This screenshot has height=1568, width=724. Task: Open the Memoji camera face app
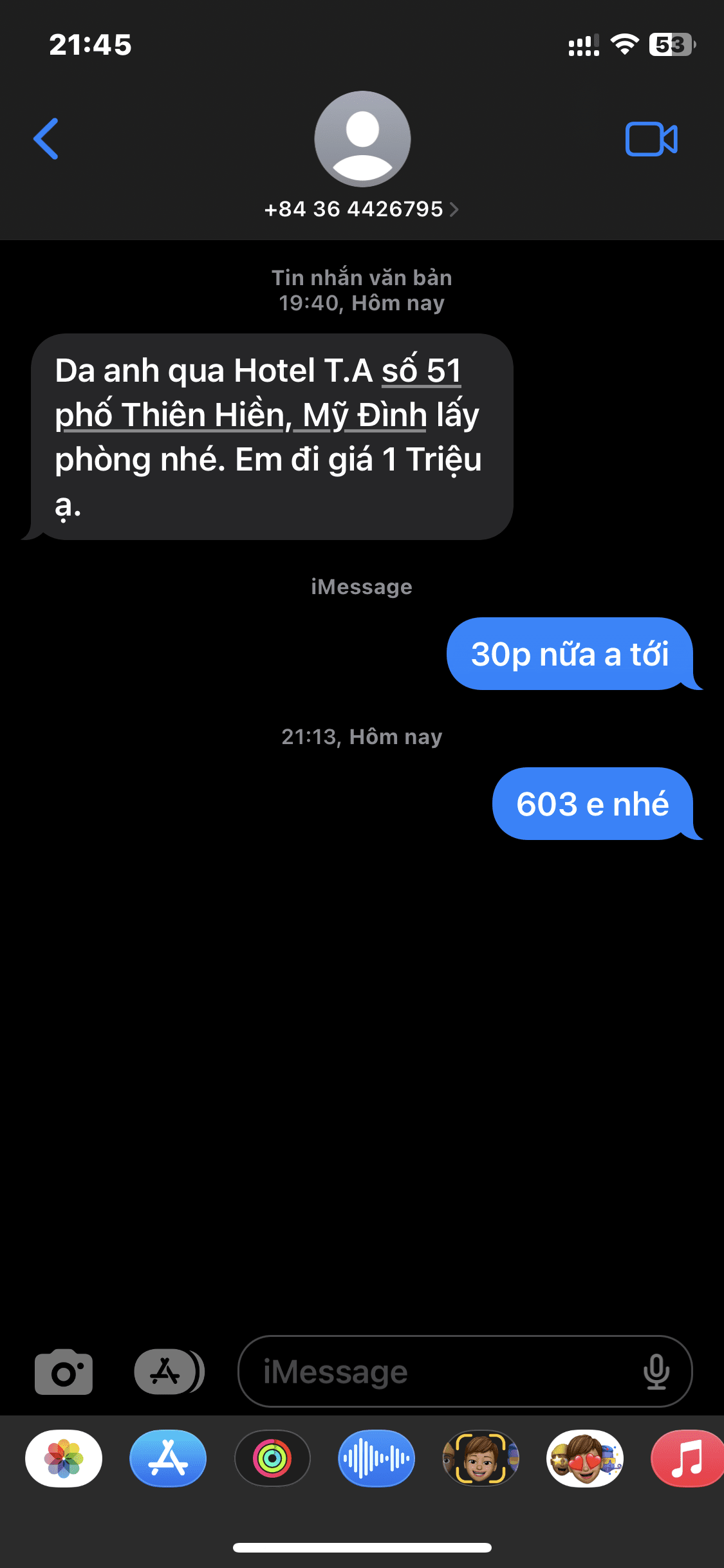(x=481, y=1459)
